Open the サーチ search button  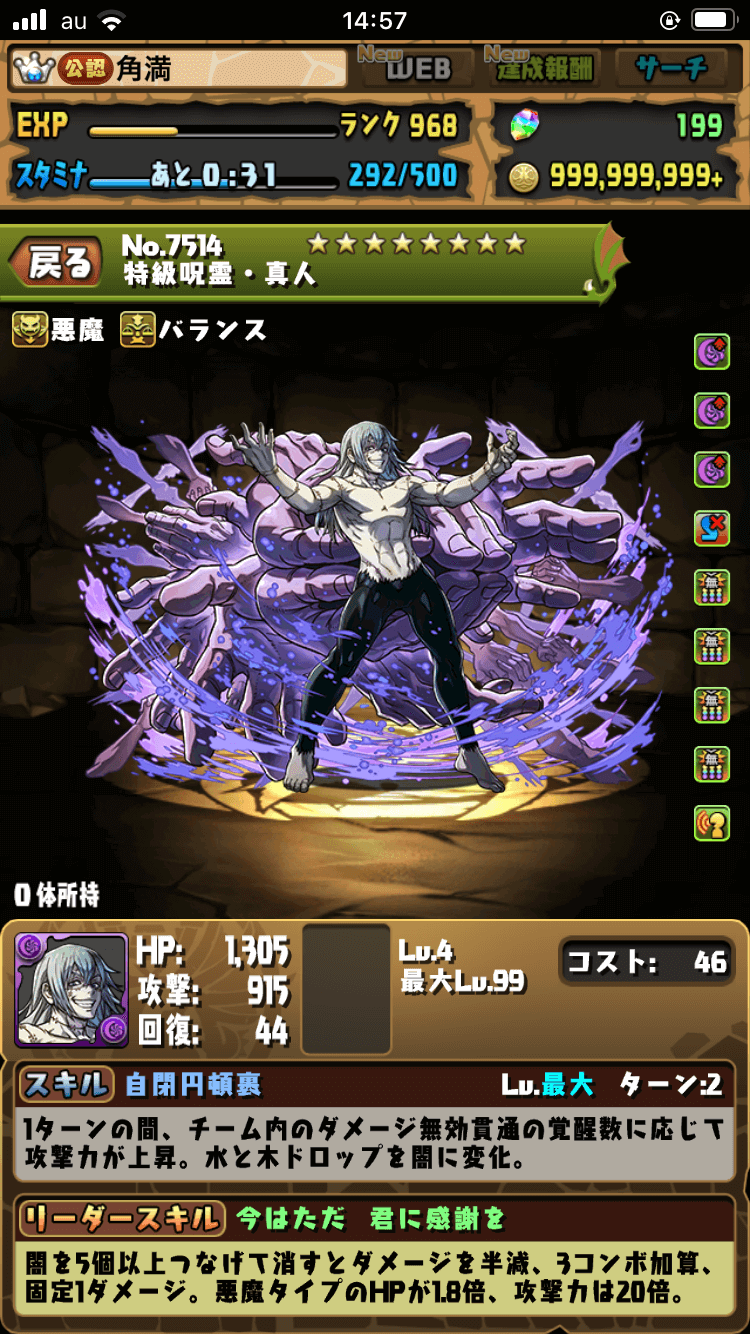pos(670,67)
